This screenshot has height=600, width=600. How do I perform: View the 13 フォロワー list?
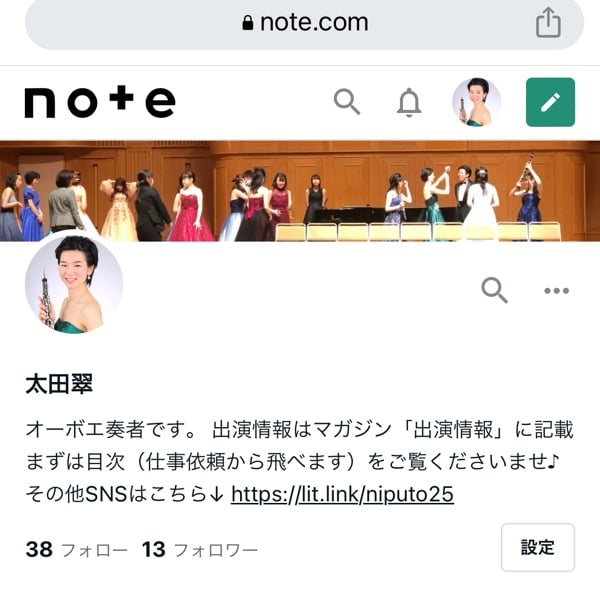(x=199, y=549)
